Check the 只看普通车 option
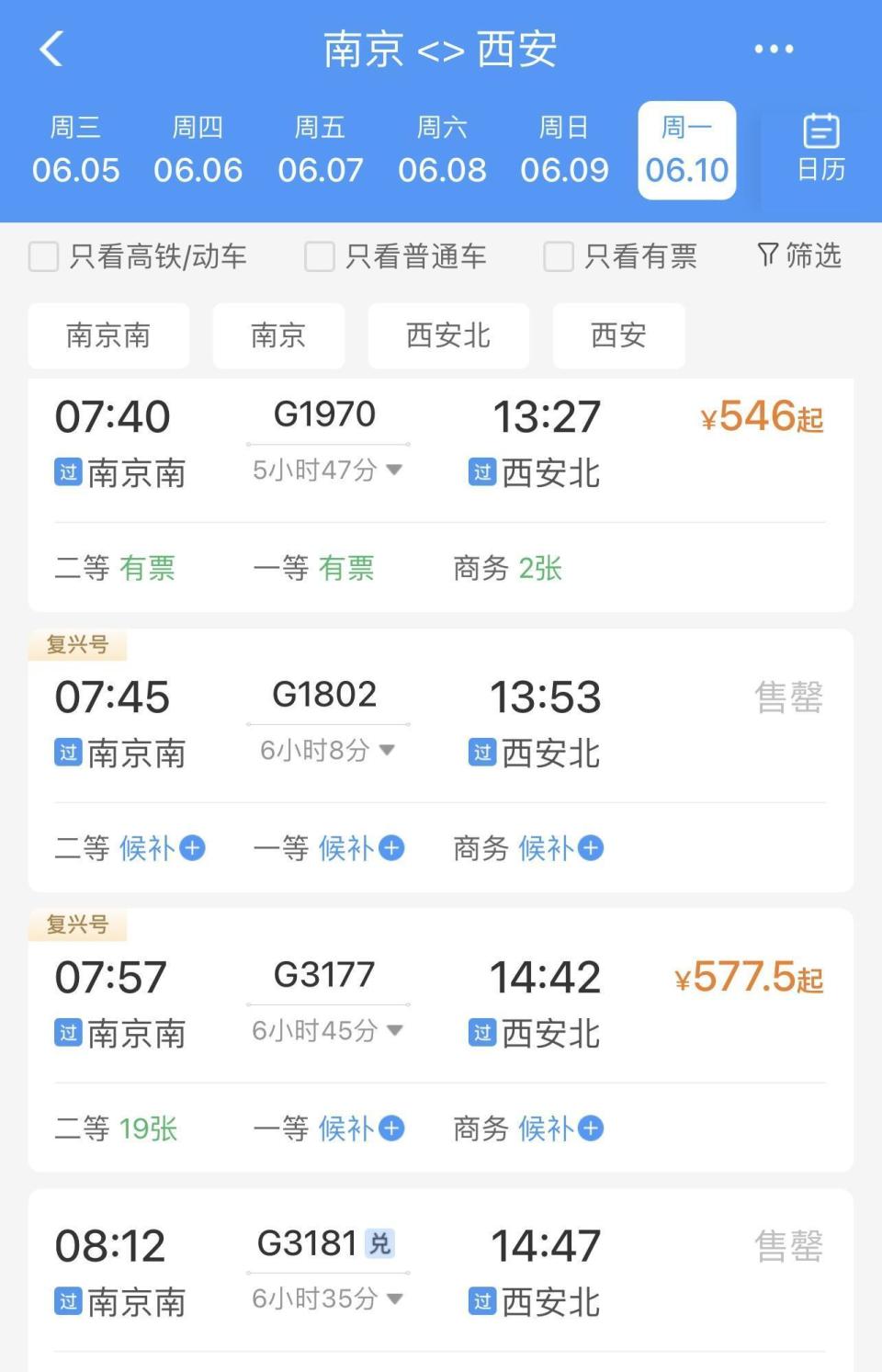Image resolution: width=882 pixels, height=1372 pixels. coord(319,257)
